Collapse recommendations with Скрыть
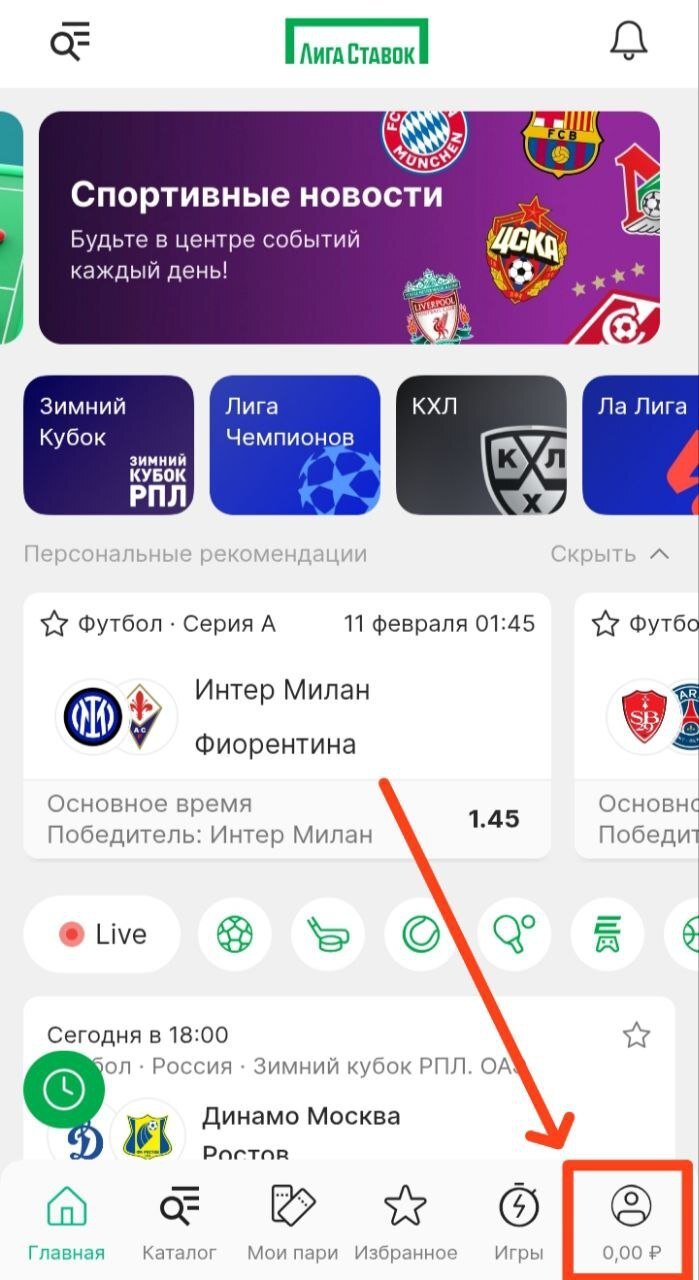699x1280 pixels. click(x=608, y=553)
